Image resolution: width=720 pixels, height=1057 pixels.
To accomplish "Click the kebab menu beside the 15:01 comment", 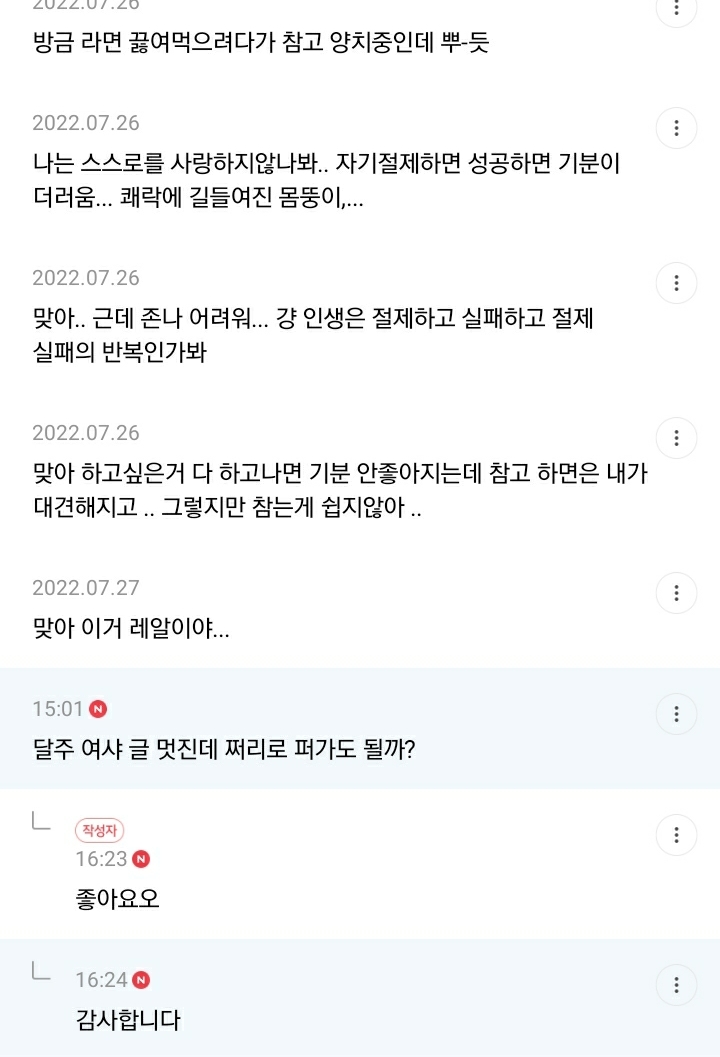I will [x=676, y=714].
